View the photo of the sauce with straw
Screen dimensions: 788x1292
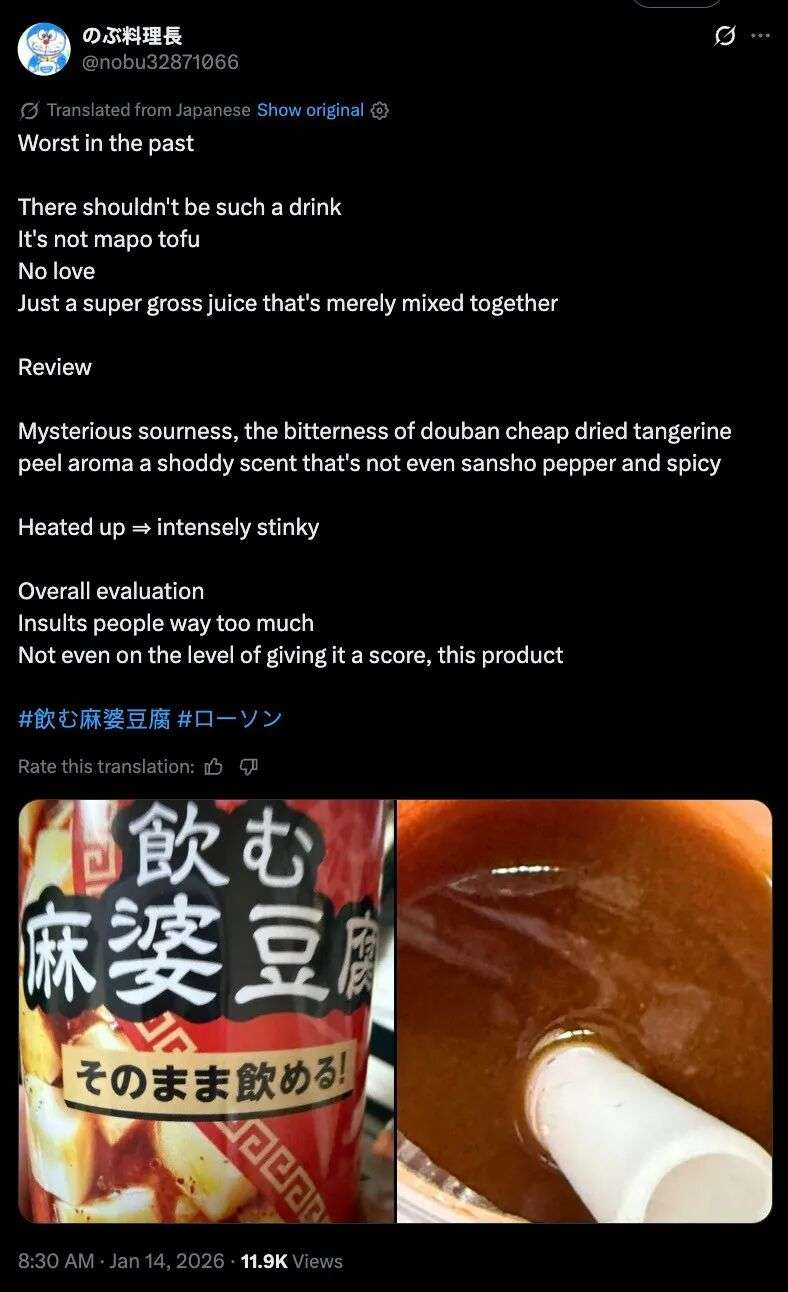[585, 1010]
